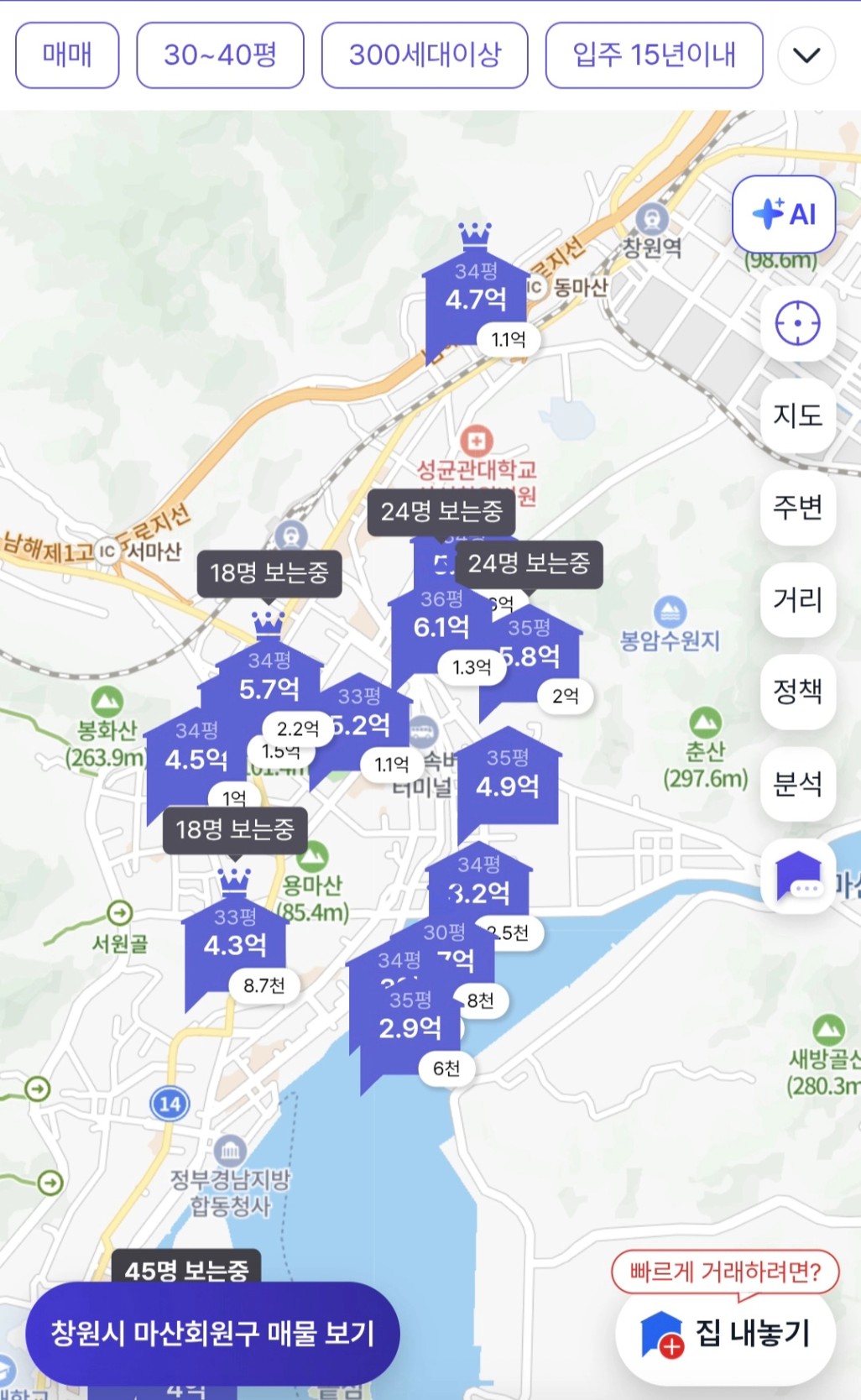861x1400 pixels.
Task: Open the AI assistant button
Action: pos(784,214)
